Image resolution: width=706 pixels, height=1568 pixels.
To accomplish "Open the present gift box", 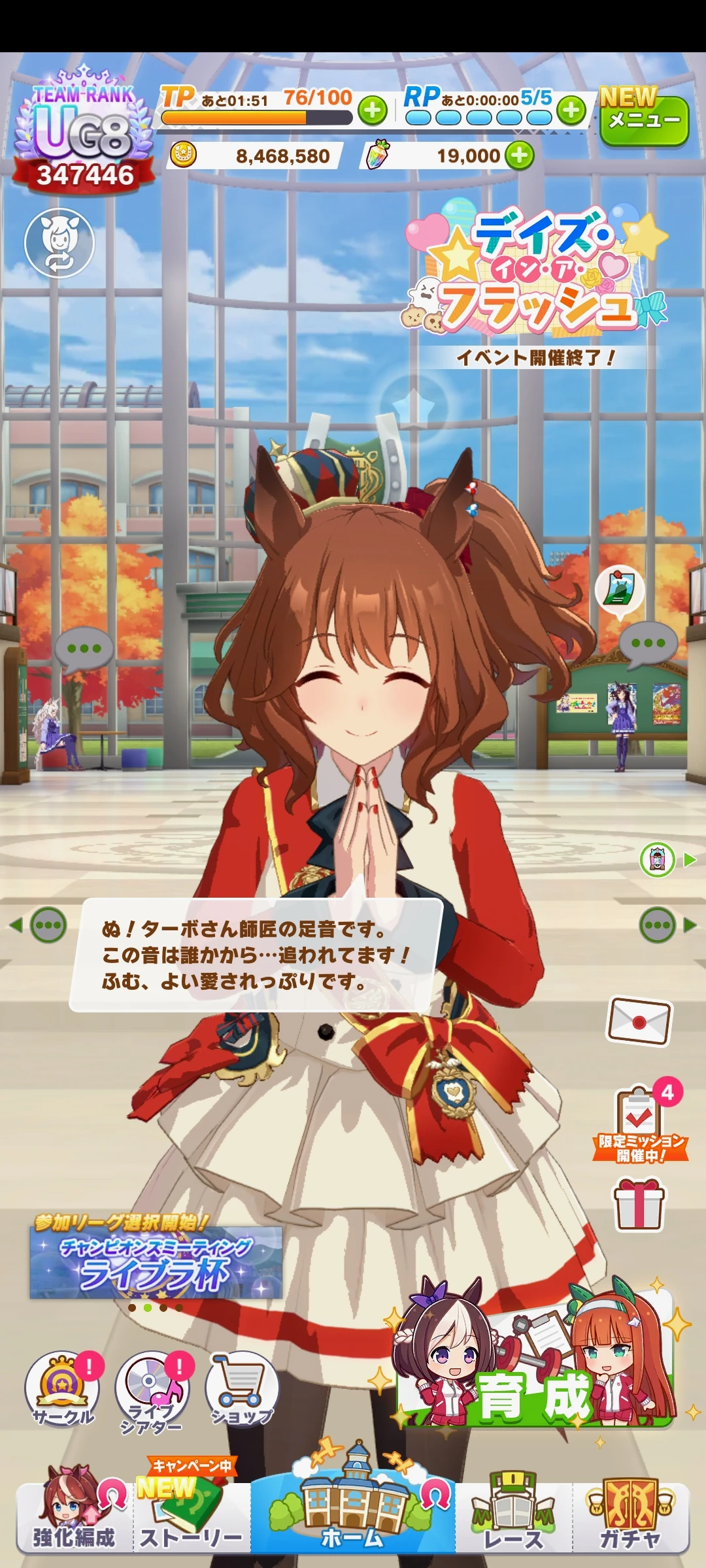I will [639, 1204].
